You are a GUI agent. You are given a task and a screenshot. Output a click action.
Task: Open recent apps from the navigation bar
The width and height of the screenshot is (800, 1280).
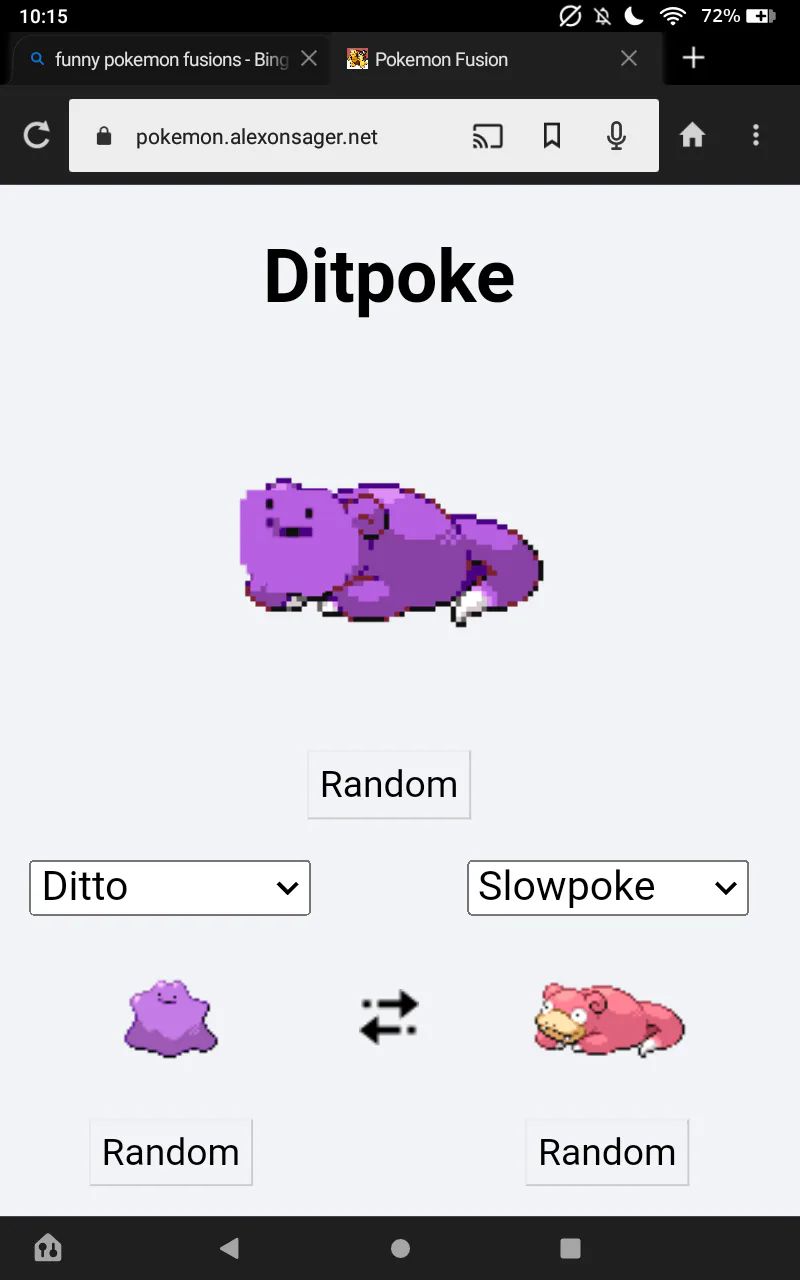pos(570,1247)
